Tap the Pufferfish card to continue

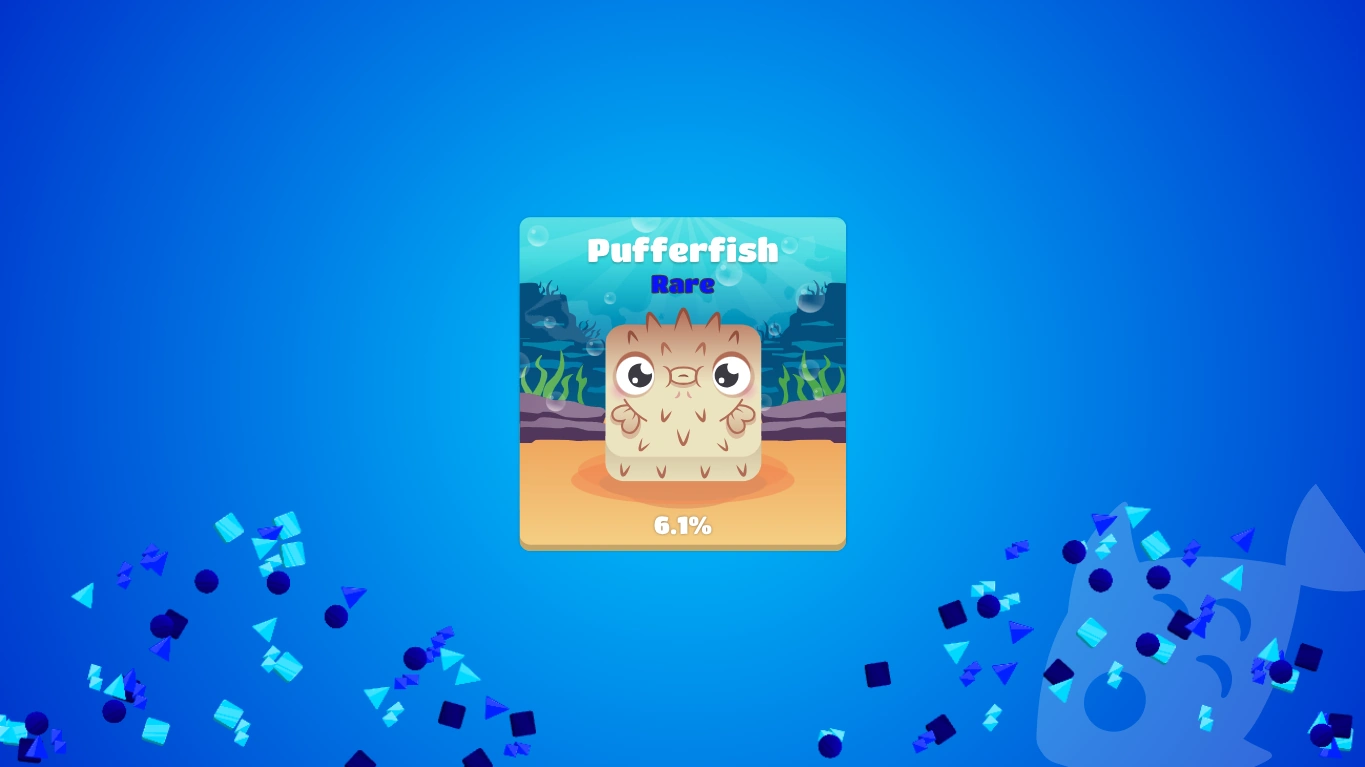tap(682, 385)
